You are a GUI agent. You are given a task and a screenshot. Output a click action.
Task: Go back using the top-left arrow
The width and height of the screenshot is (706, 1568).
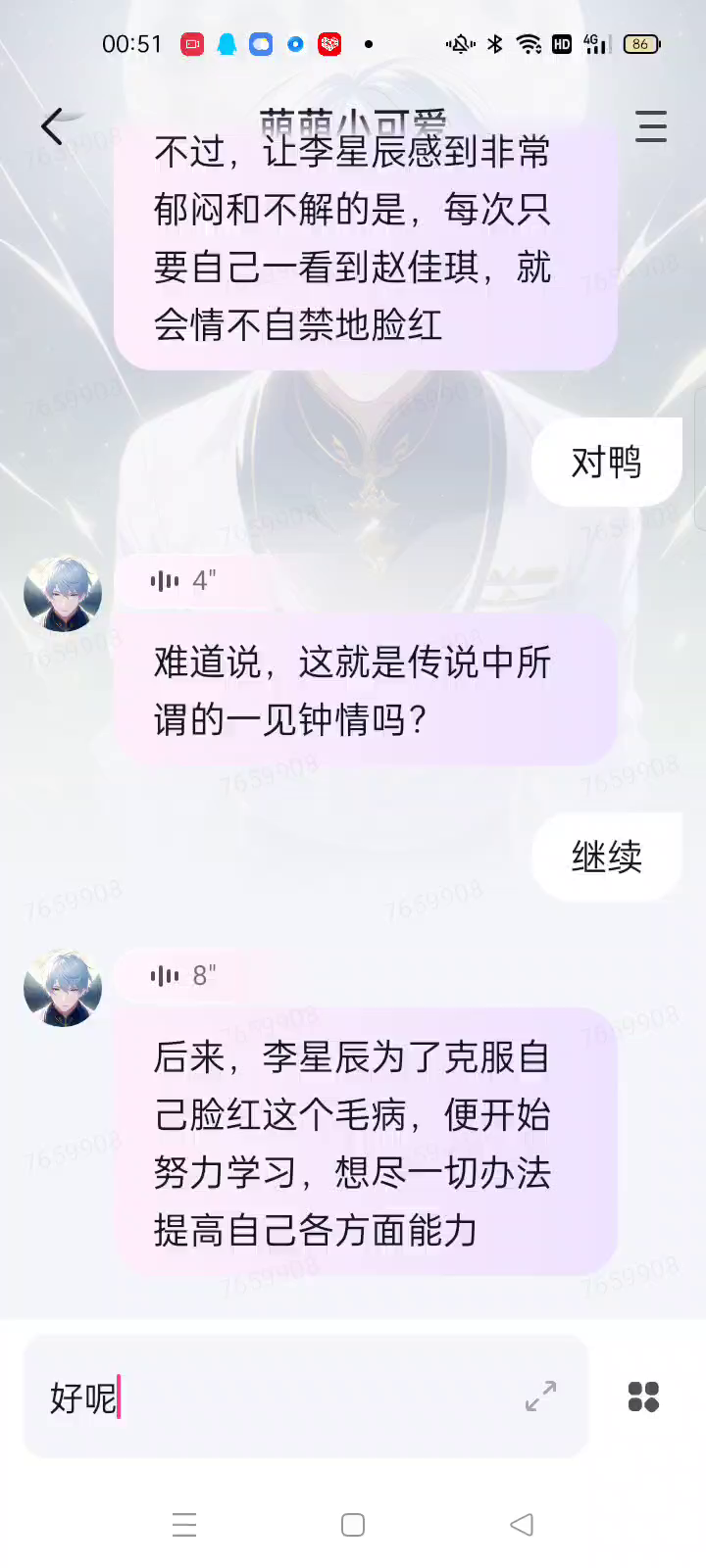click(53, 126)
